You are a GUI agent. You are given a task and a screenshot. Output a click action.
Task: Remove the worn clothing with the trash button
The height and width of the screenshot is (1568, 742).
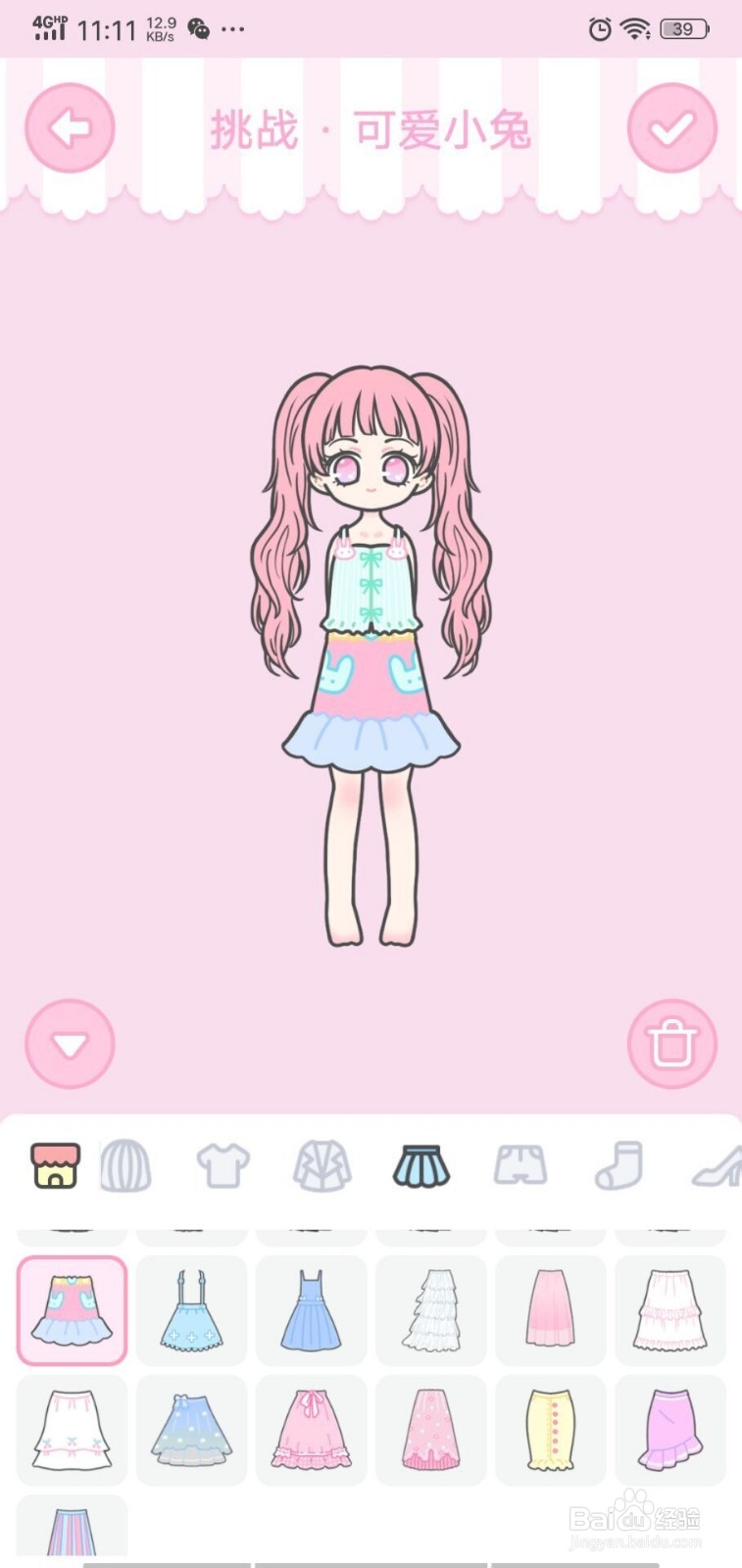(x=672, y=1044)
